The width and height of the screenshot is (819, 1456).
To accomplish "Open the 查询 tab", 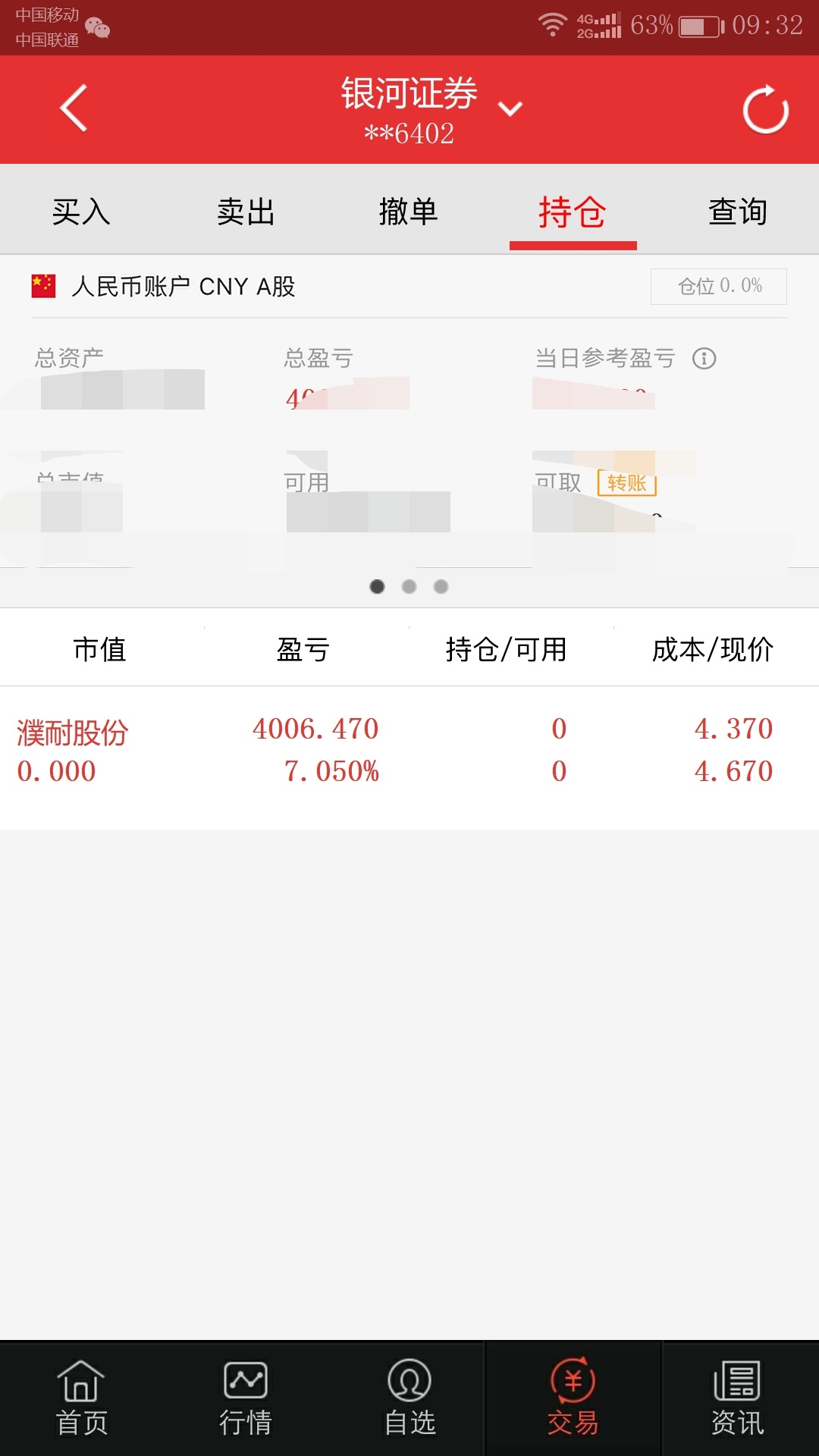I will tap(737, 212).
